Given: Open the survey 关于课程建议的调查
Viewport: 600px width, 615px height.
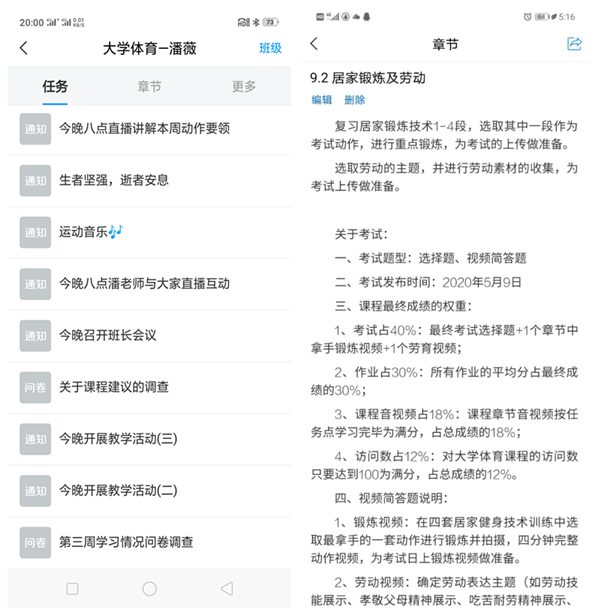Looking at the screenshot, I should (x=114, y=387).
